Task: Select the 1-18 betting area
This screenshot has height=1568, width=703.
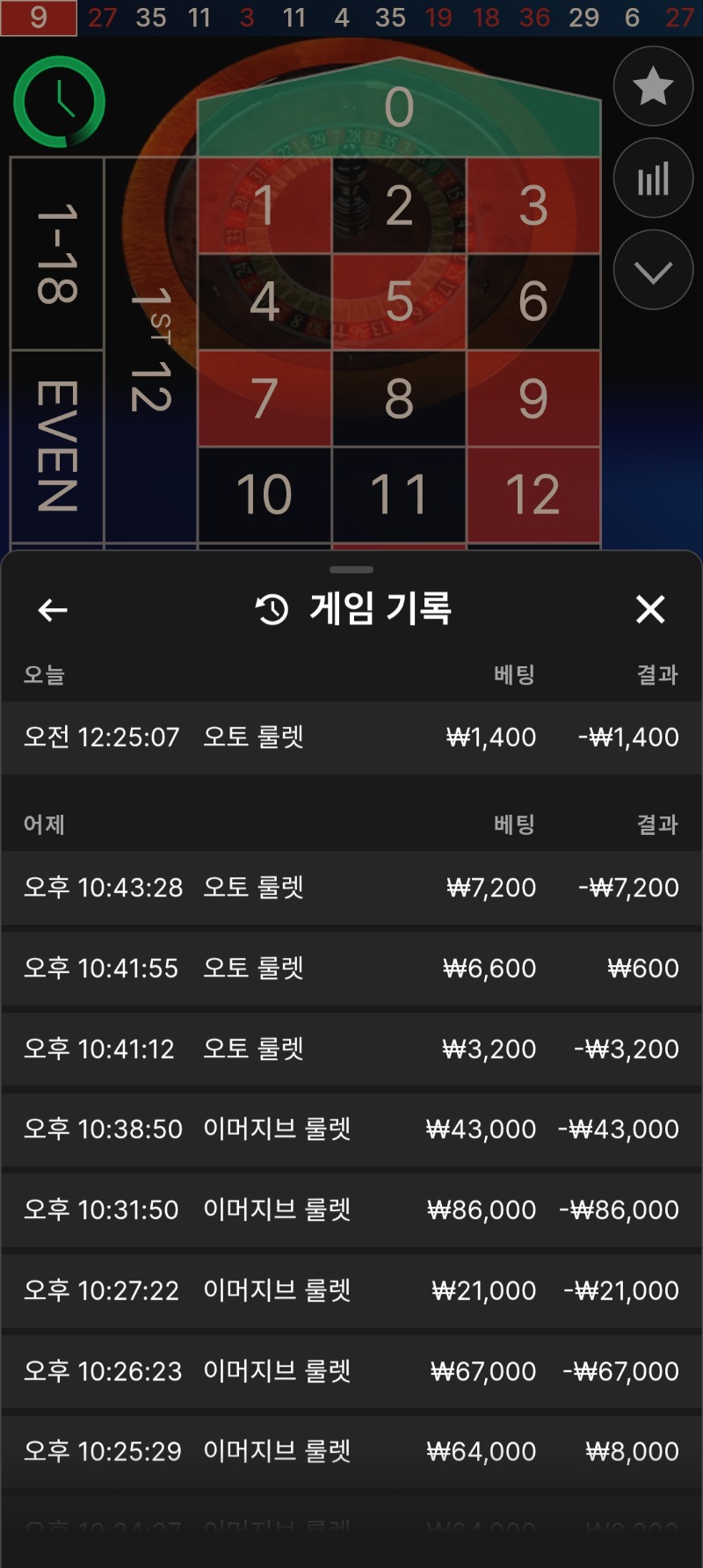Action: point(56,253)
